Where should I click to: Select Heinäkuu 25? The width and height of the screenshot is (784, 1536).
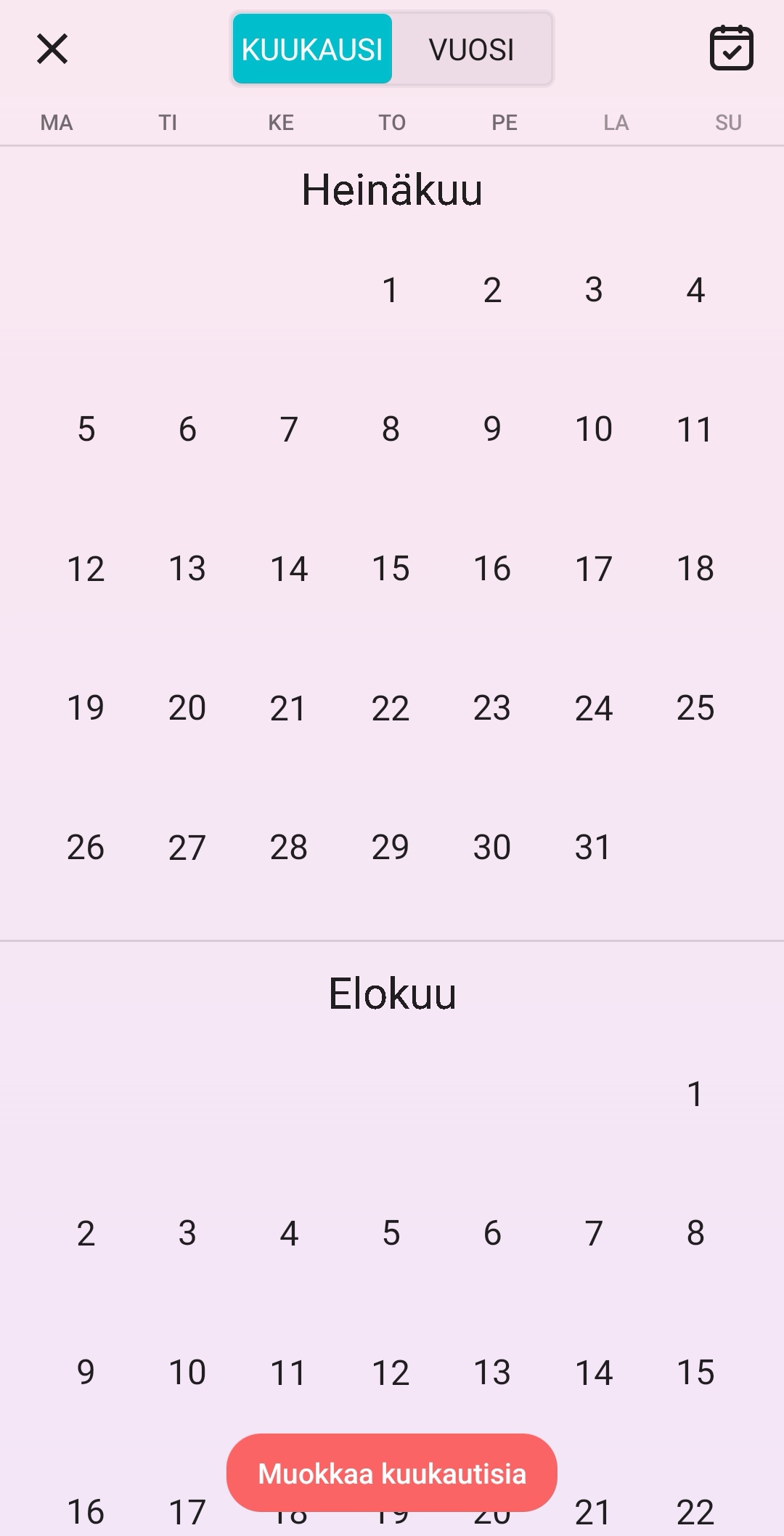[695, 708]
